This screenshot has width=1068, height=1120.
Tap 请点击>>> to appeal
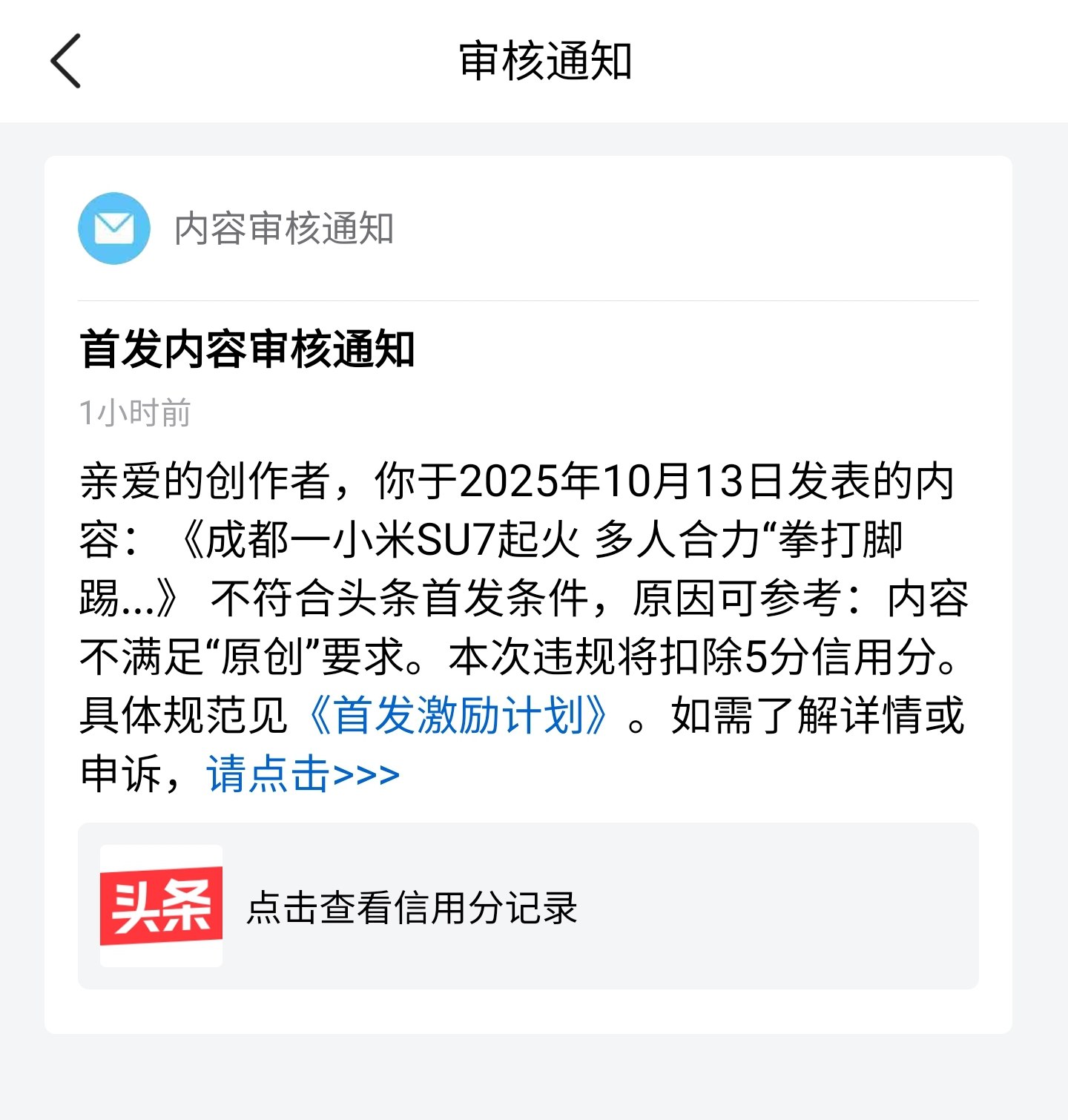(303, 775)
